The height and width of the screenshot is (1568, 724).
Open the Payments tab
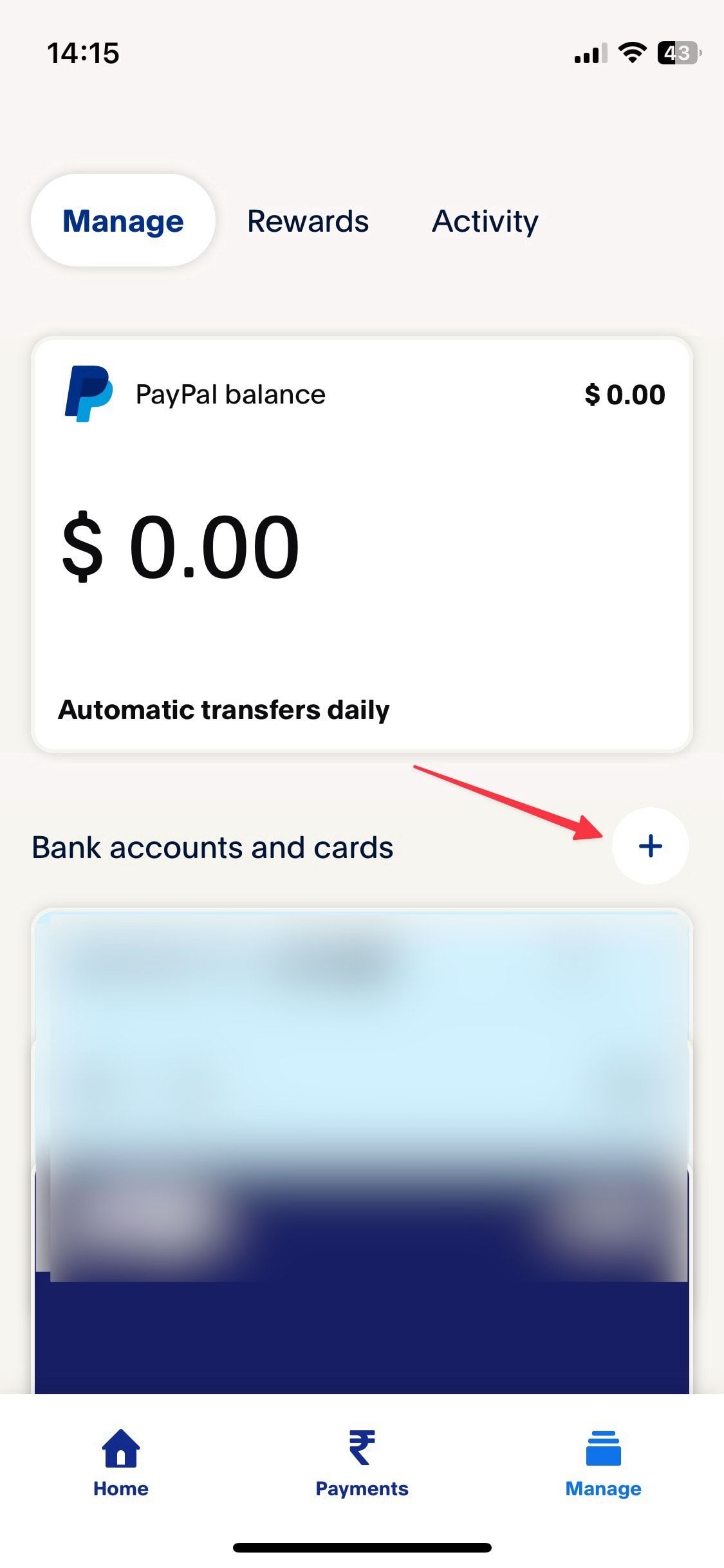(362, 1462)
